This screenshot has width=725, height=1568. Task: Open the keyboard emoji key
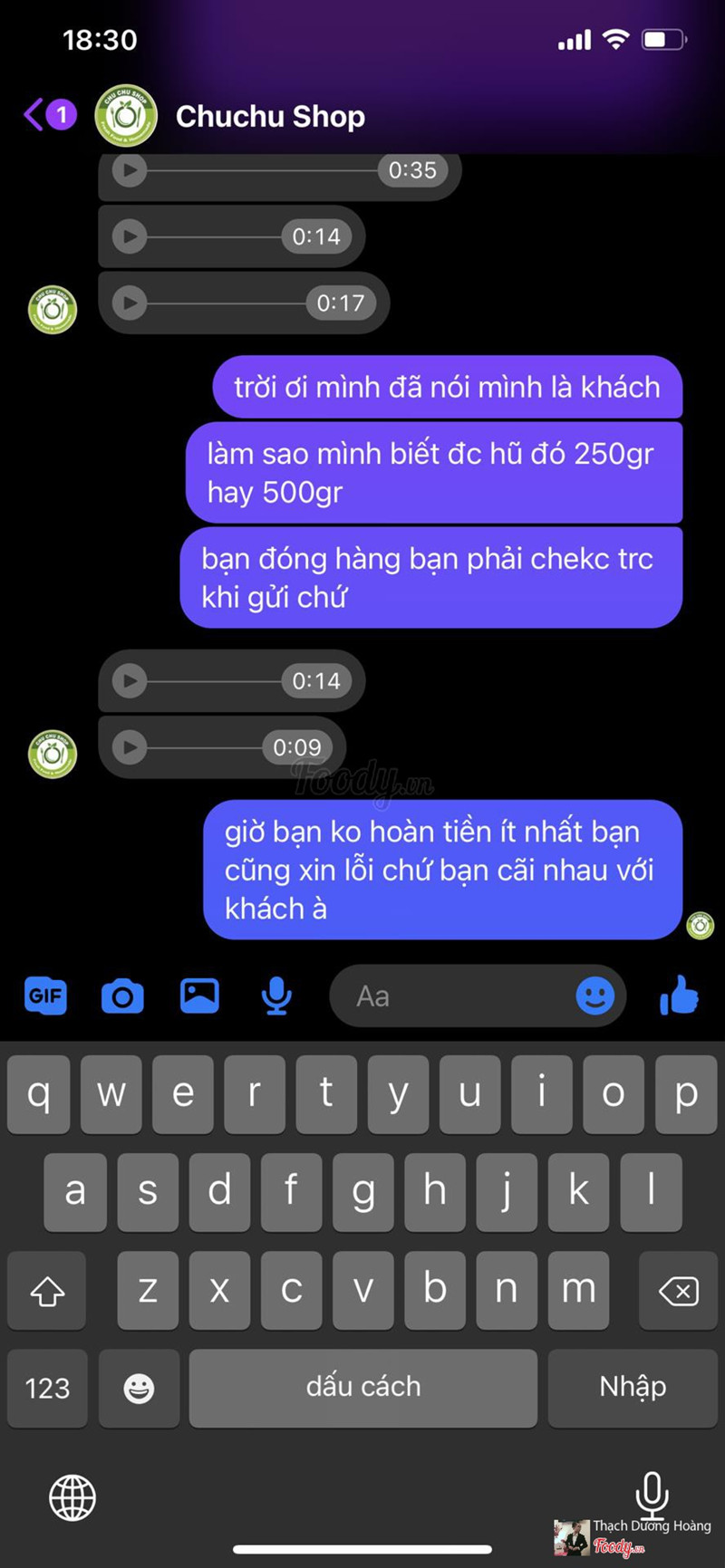click(x=139, y=1388)
